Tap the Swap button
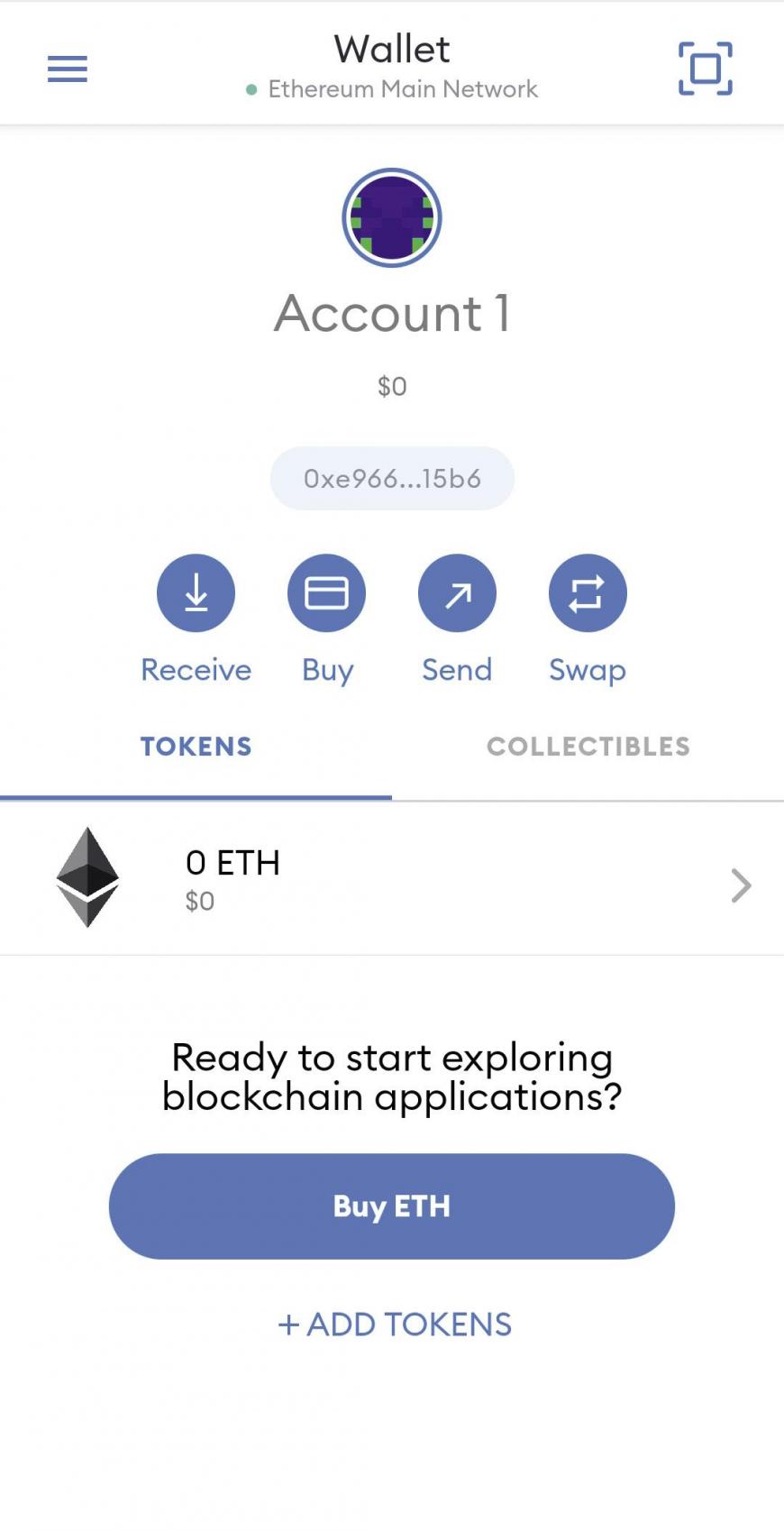 coord(588,592)
